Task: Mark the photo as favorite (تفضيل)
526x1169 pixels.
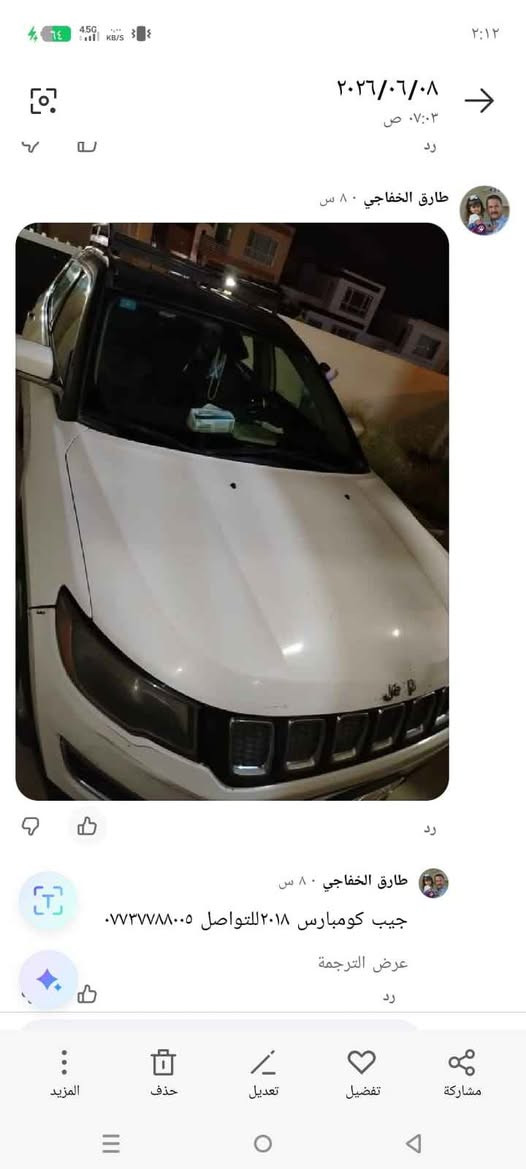Action: click(x=361, y=1074)
